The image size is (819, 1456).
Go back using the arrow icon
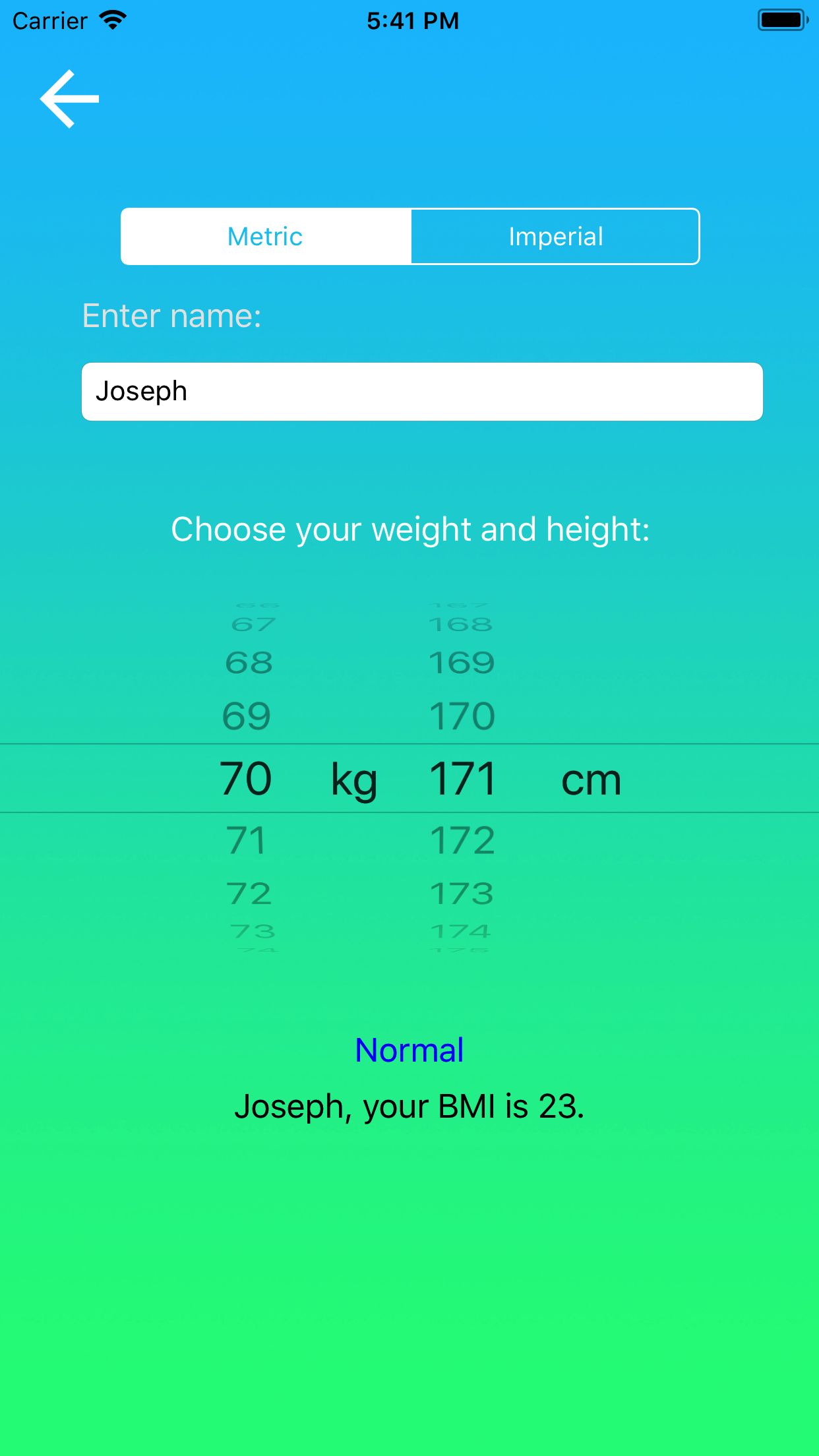70,99
